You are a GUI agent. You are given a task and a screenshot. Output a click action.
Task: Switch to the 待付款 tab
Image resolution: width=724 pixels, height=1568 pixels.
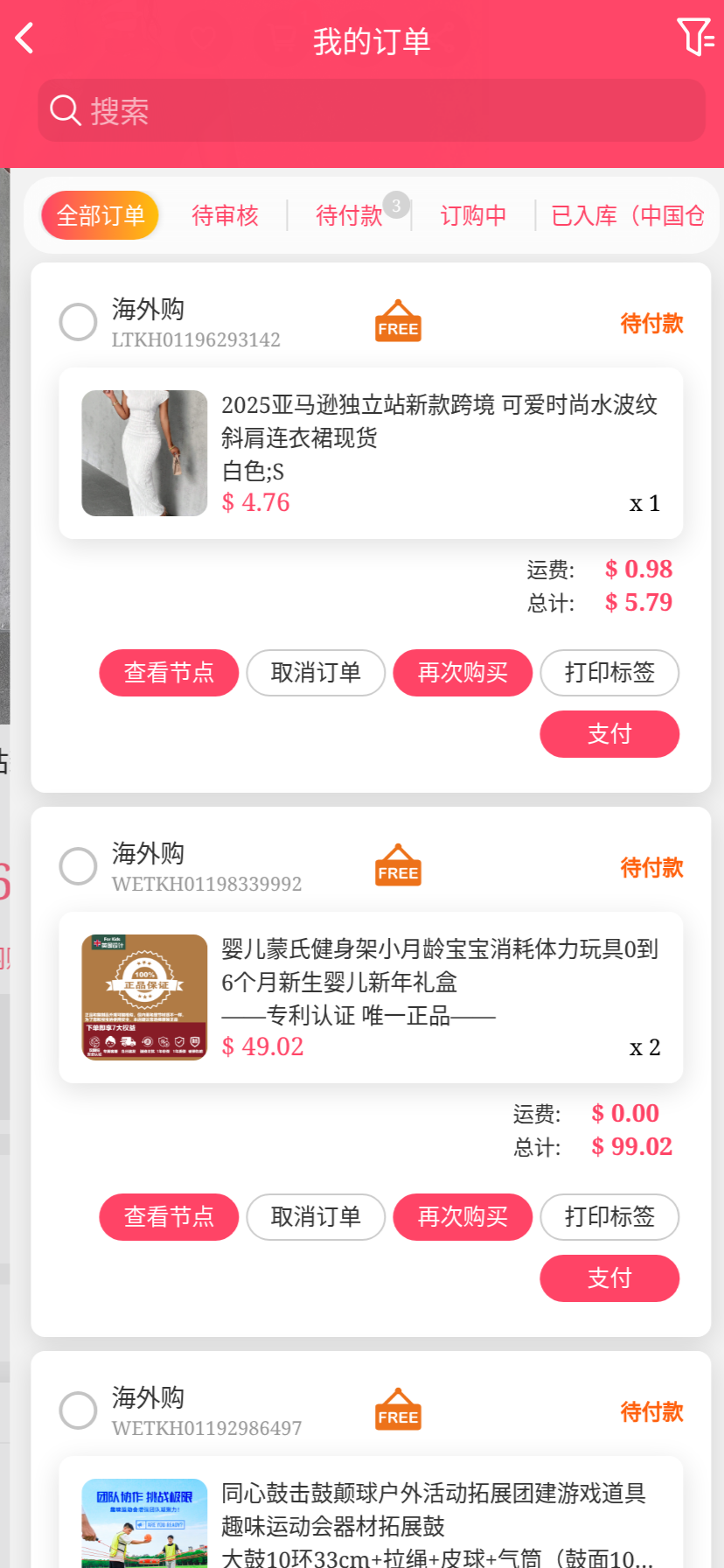pos(349,215)
